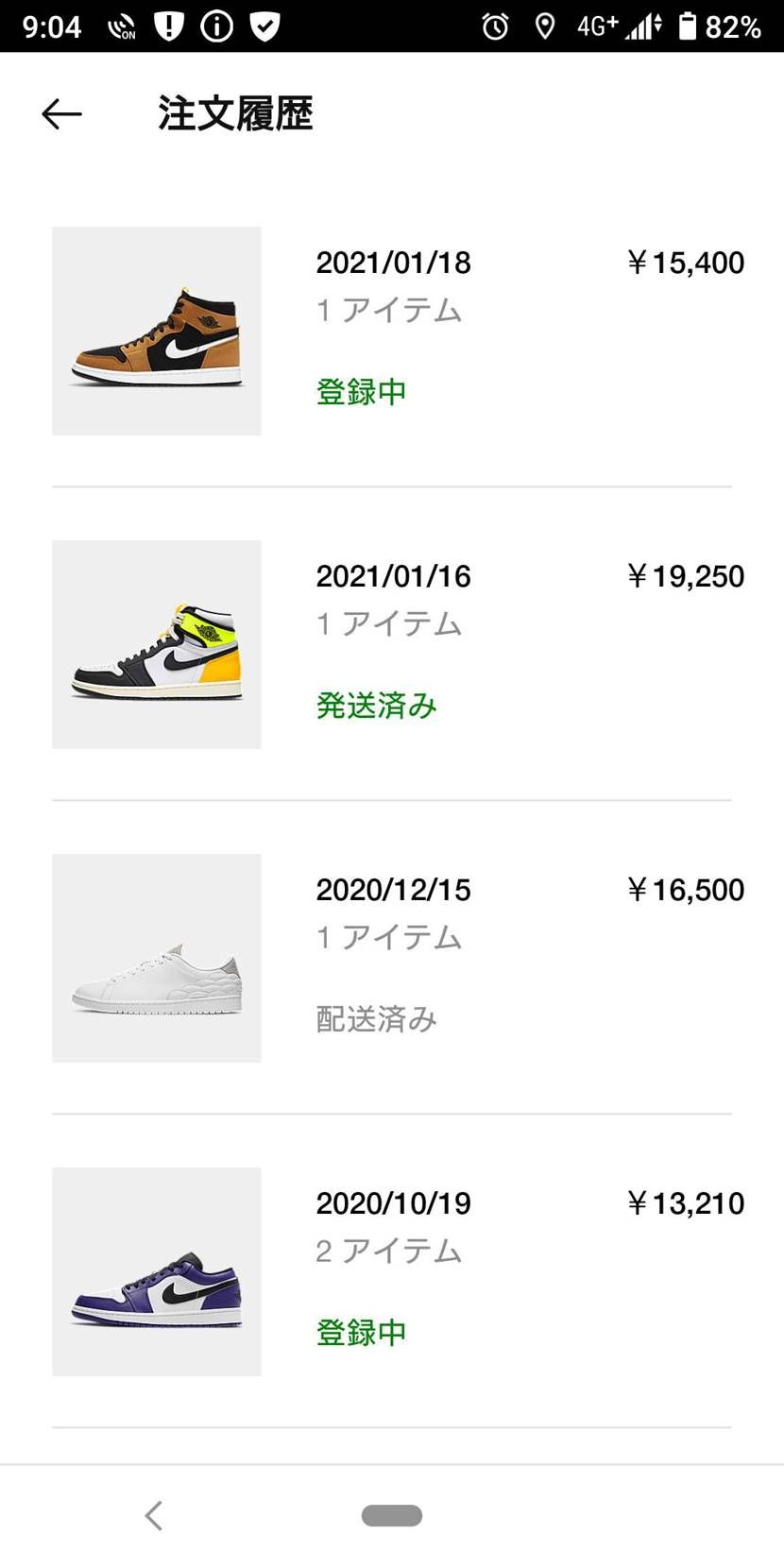The width and height of the screenshot is (784, 1568).
Task: Tap the vibrate call status icon
Action: click(121, 26)
